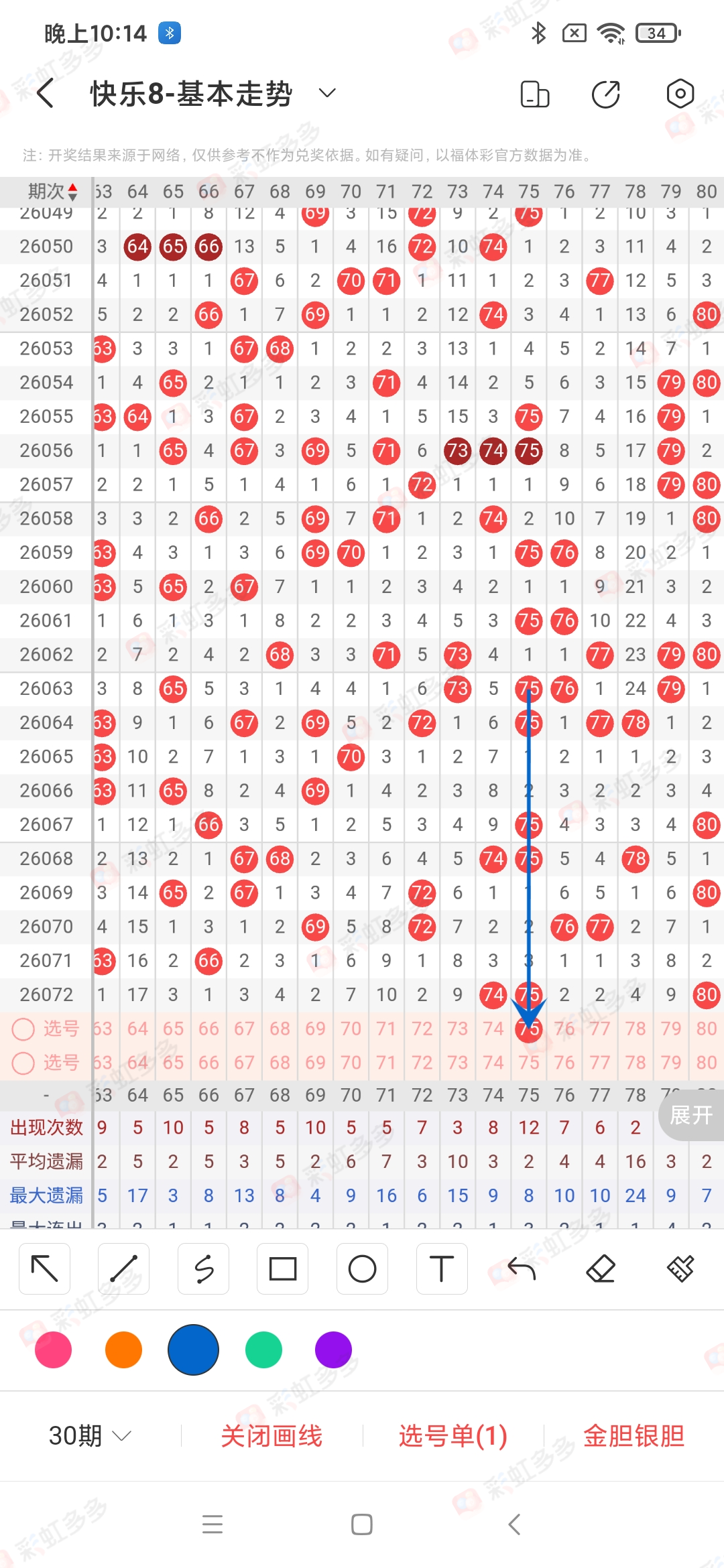Go back using the top-left arrow
This screenshot has height=1568, width=724.
(46, 93)
